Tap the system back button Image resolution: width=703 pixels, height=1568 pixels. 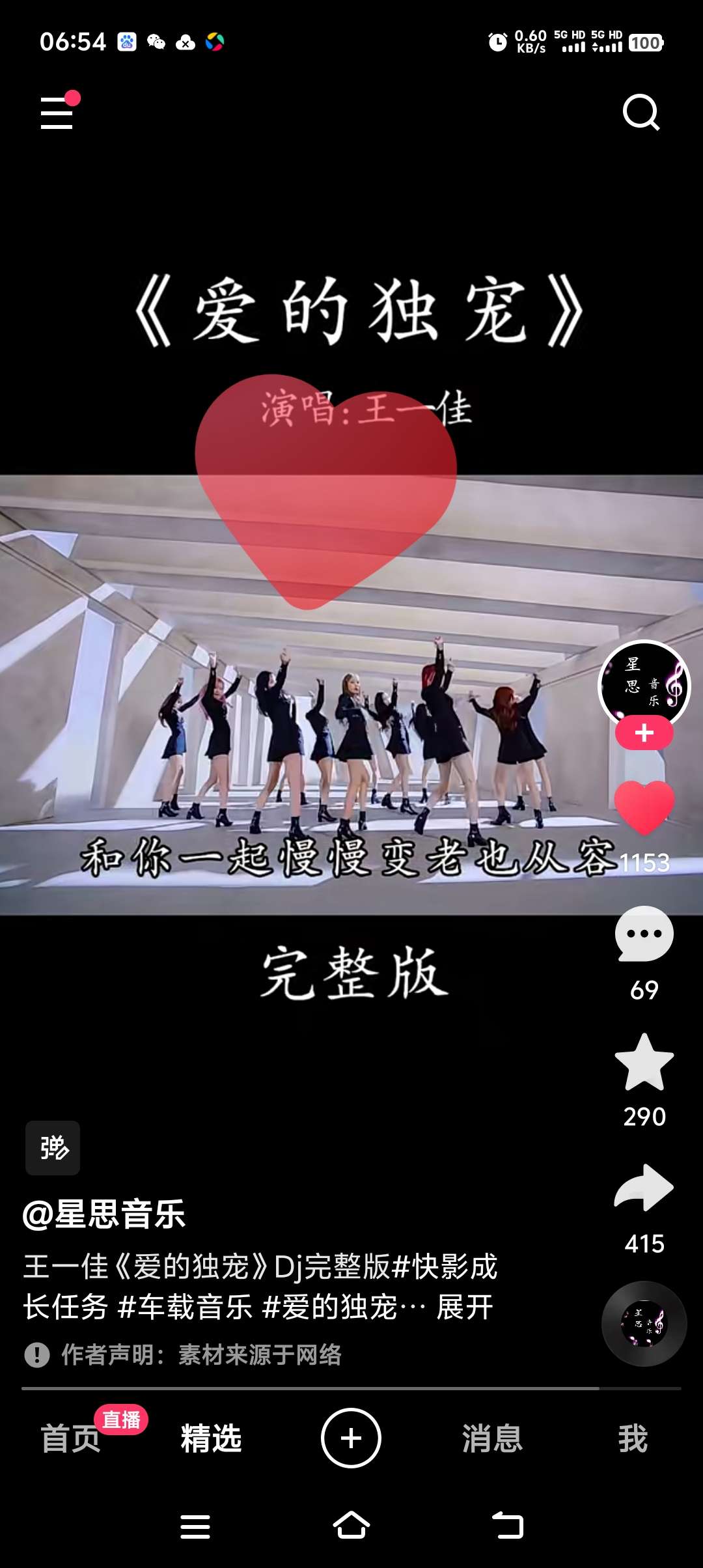[x=508, y=1526]
